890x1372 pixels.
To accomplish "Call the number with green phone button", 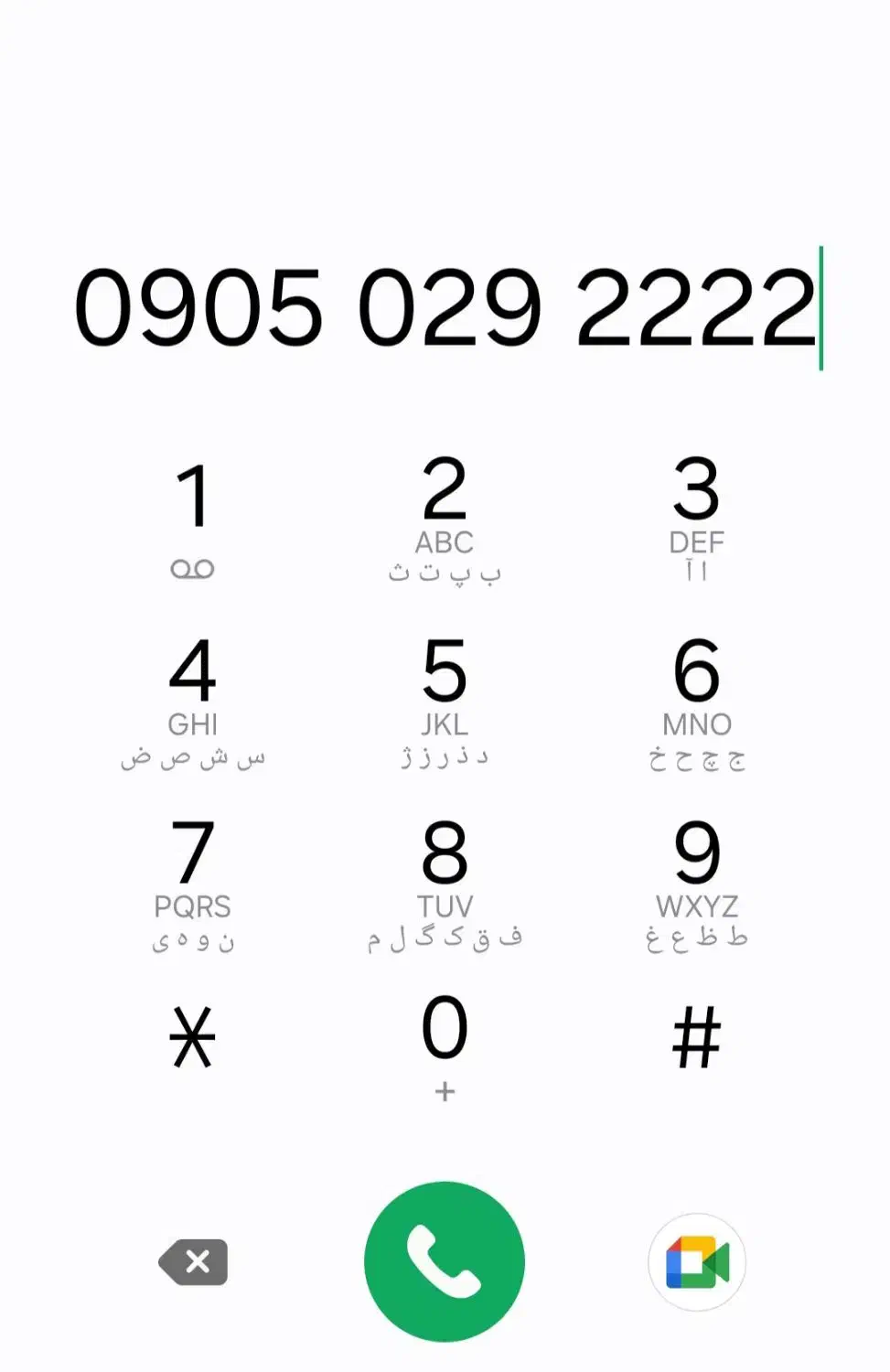I will [x=445, y=1262].
